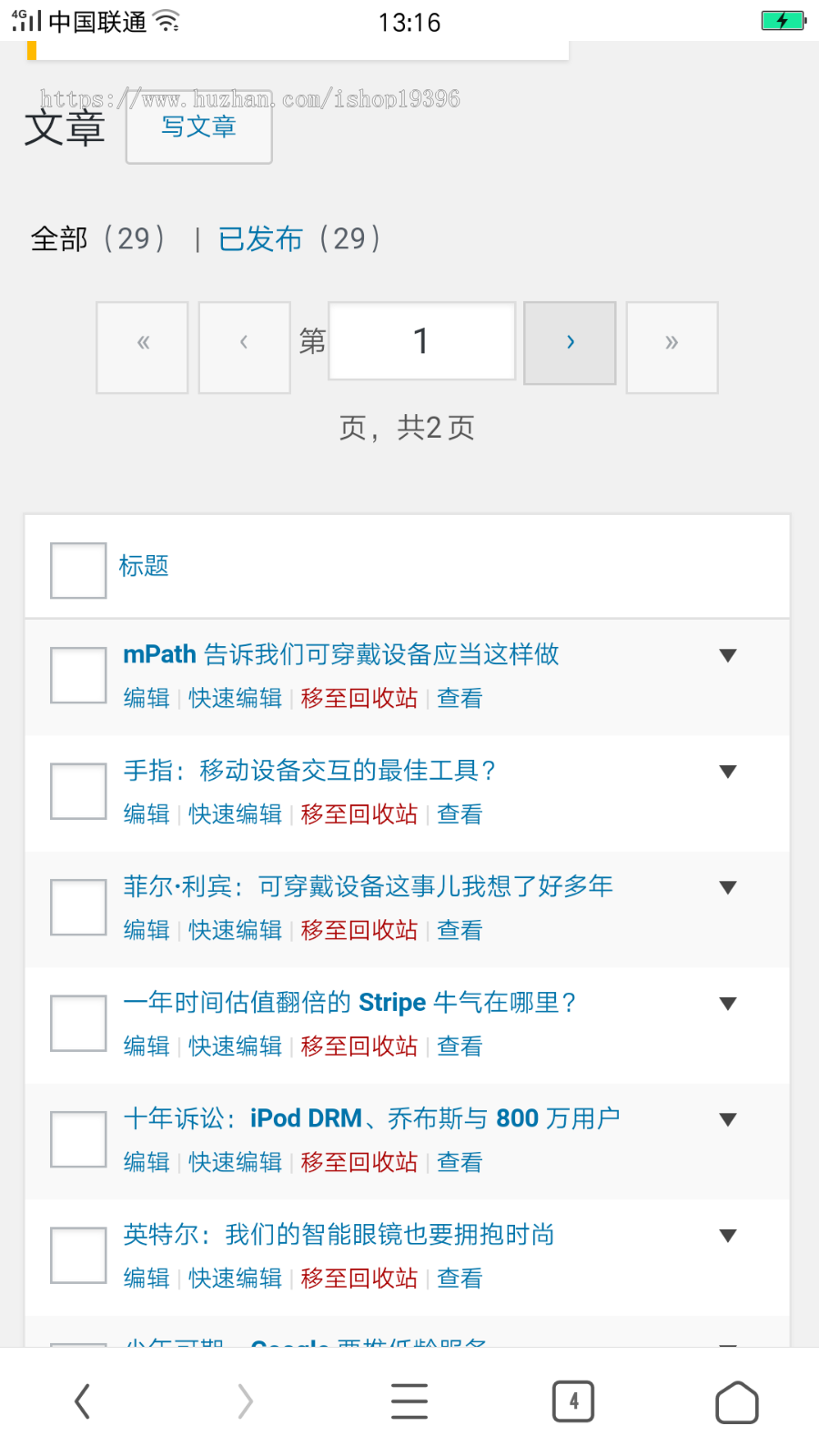Click the page number input field
The height and width of the screenshot is (1456, 819).
[x=420, y=341]
